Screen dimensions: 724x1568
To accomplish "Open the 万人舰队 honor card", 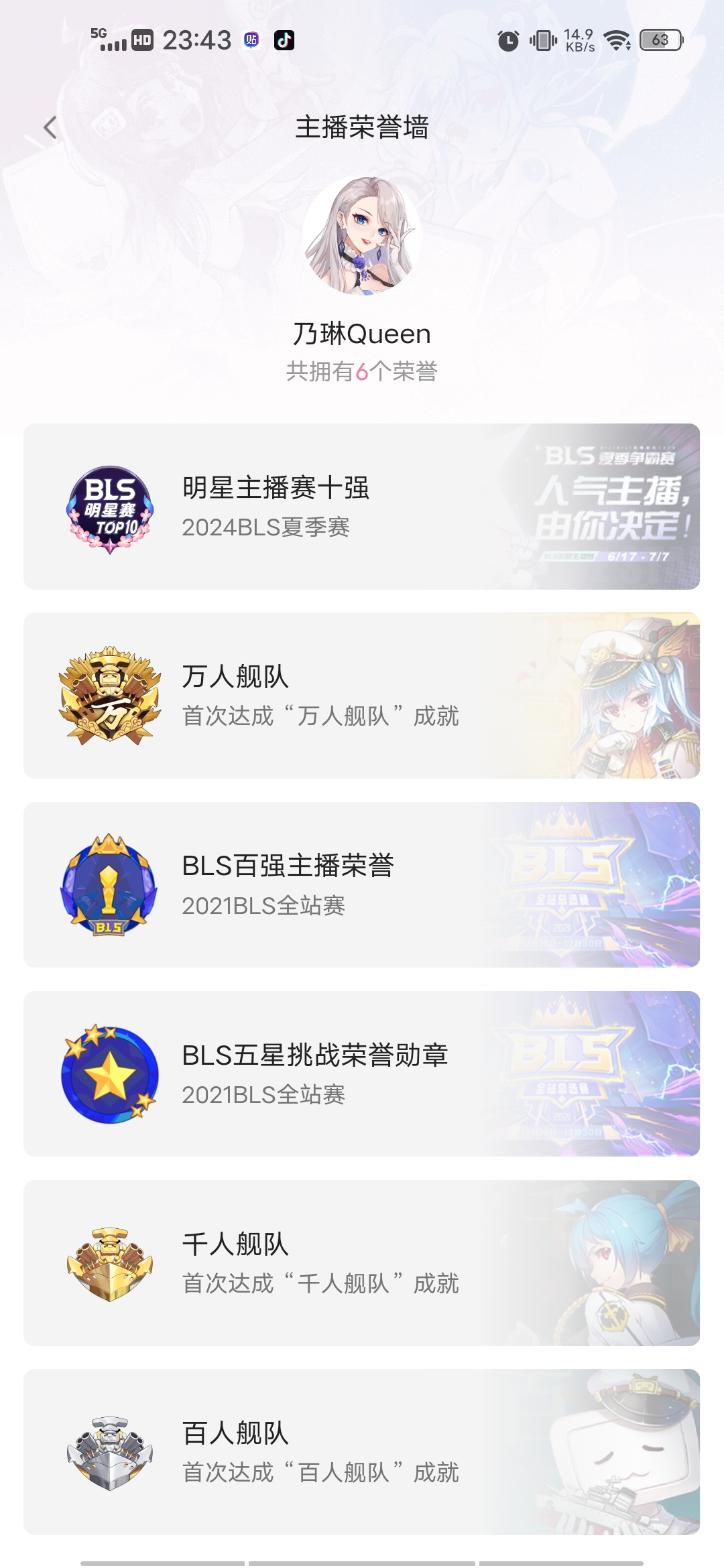I will (362, 696).
